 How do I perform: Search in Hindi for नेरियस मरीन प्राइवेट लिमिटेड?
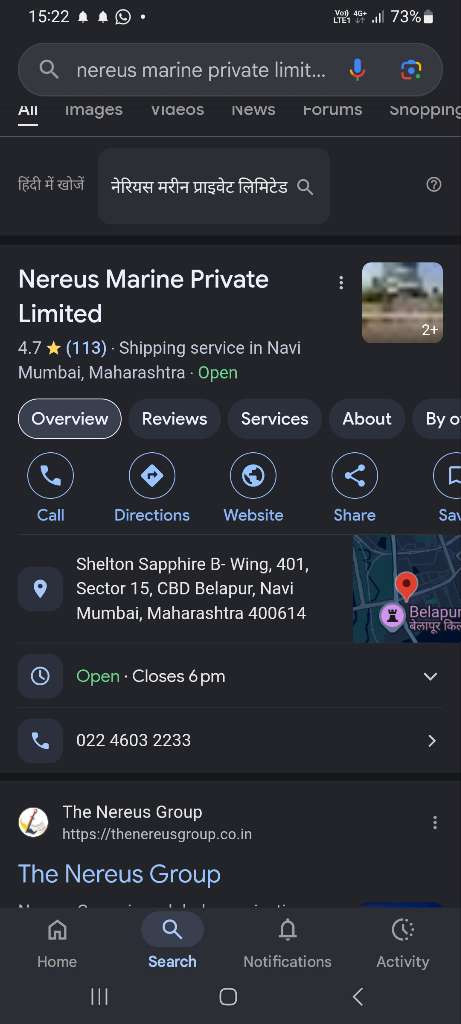(x=214, y=186)
